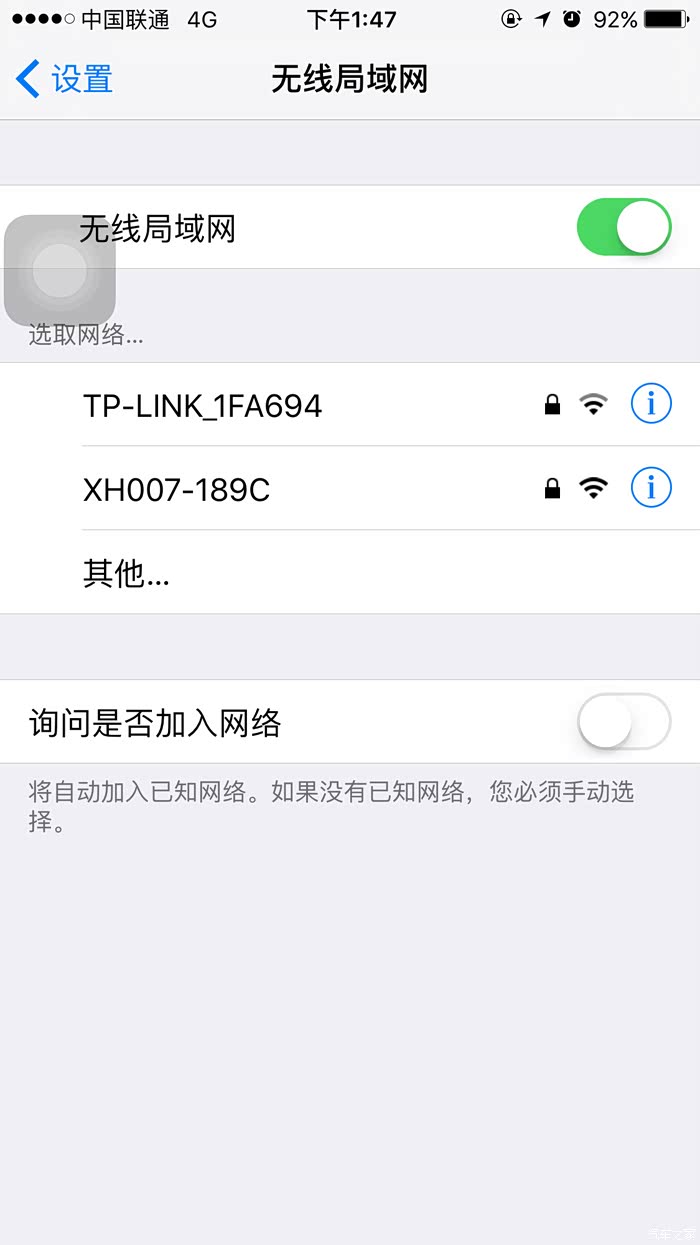Join the XH007-189C network
Screen dimensions: 700x1245
pos(350,489)
